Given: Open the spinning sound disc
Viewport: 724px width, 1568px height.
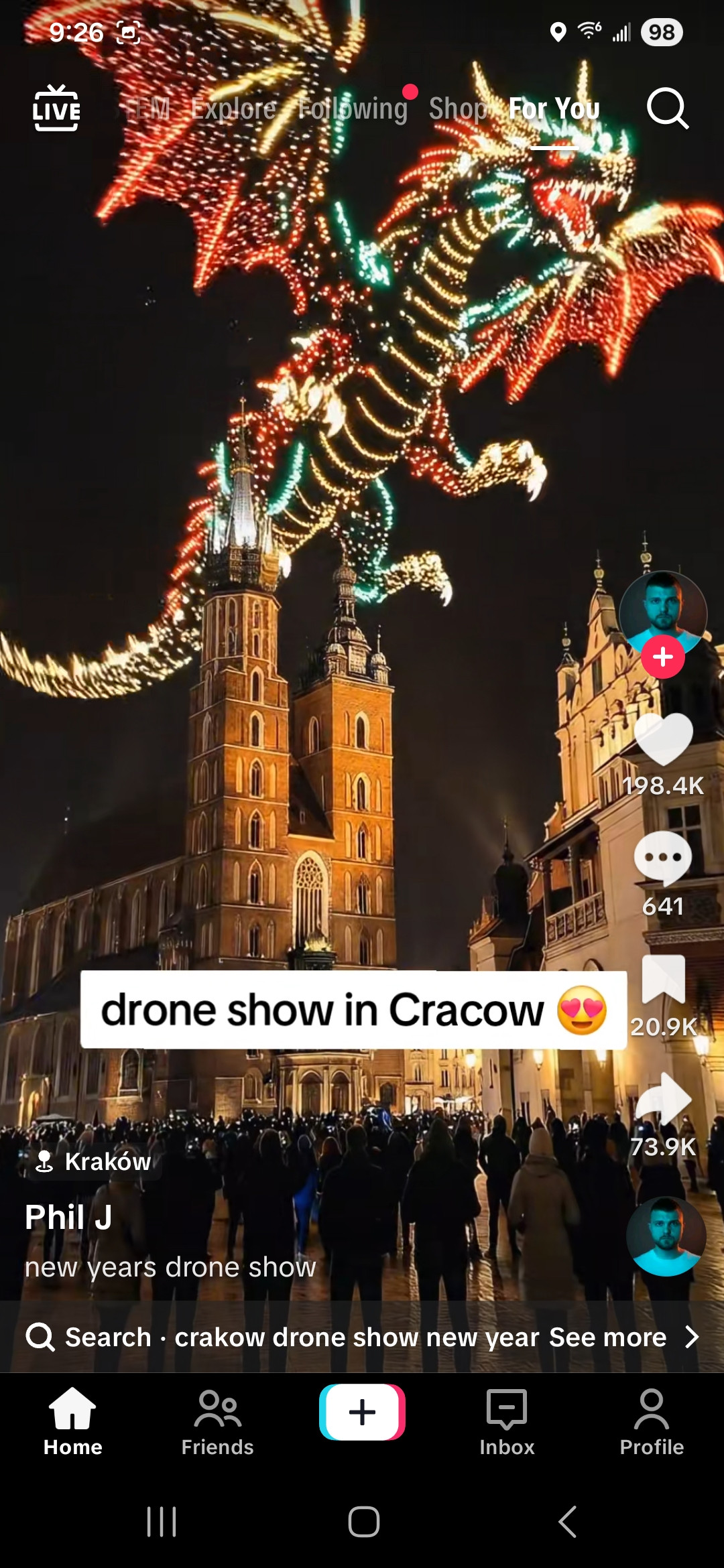Looking at the screenshot, I should coord(666,1237).
